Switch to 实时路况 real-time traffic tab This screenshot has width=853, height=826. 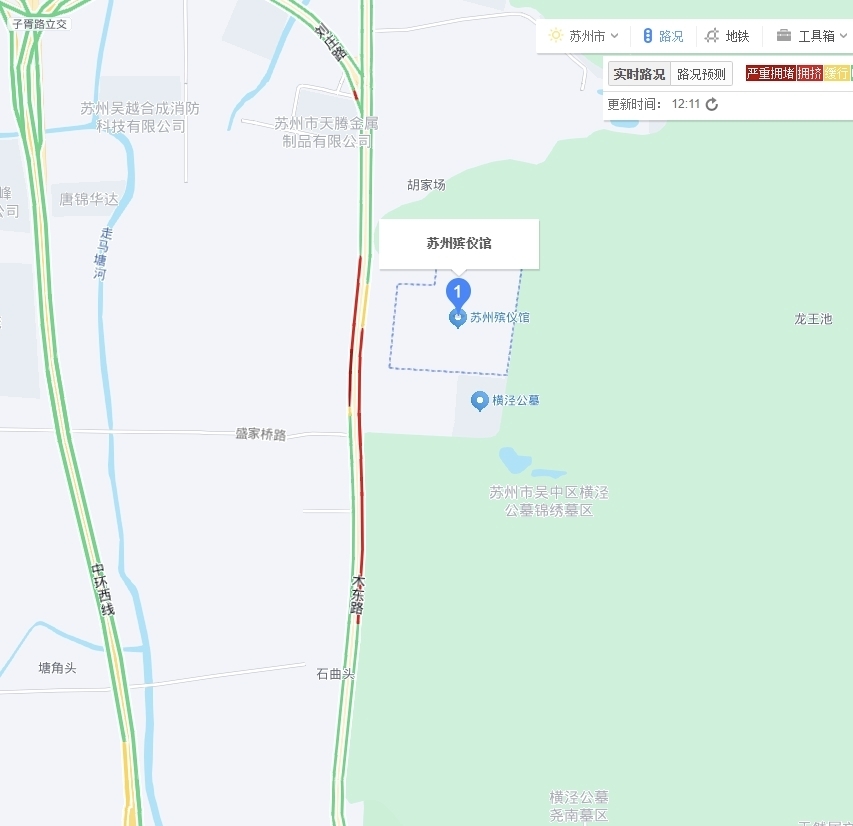click(x=639, y=74)
